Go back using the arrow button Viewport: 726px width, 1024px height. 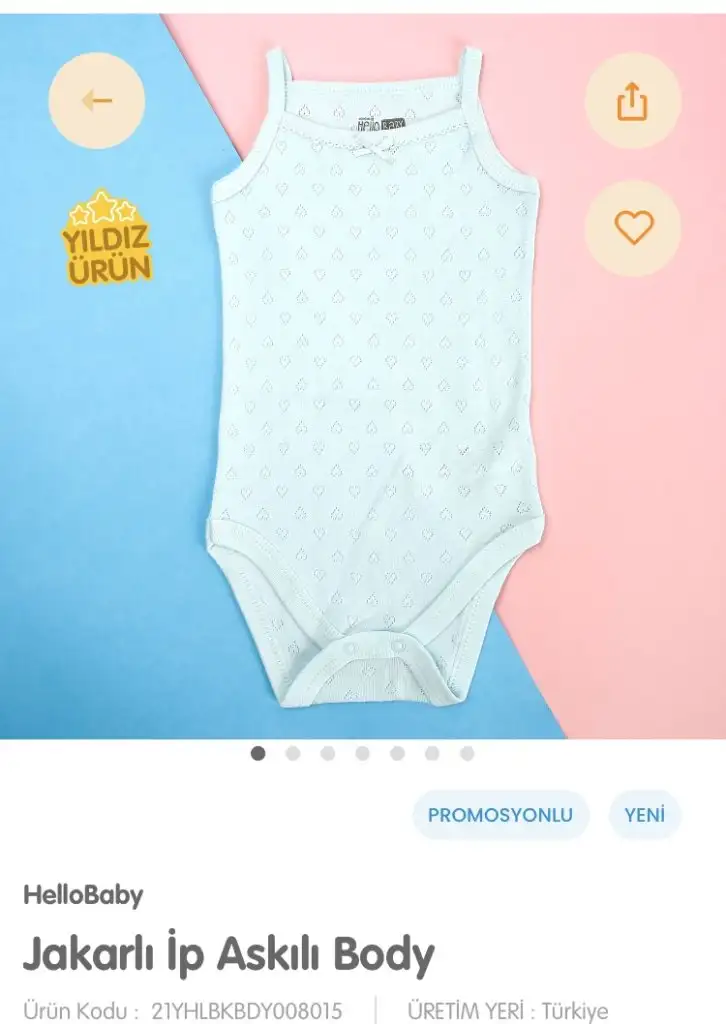(x=97, y=100)
